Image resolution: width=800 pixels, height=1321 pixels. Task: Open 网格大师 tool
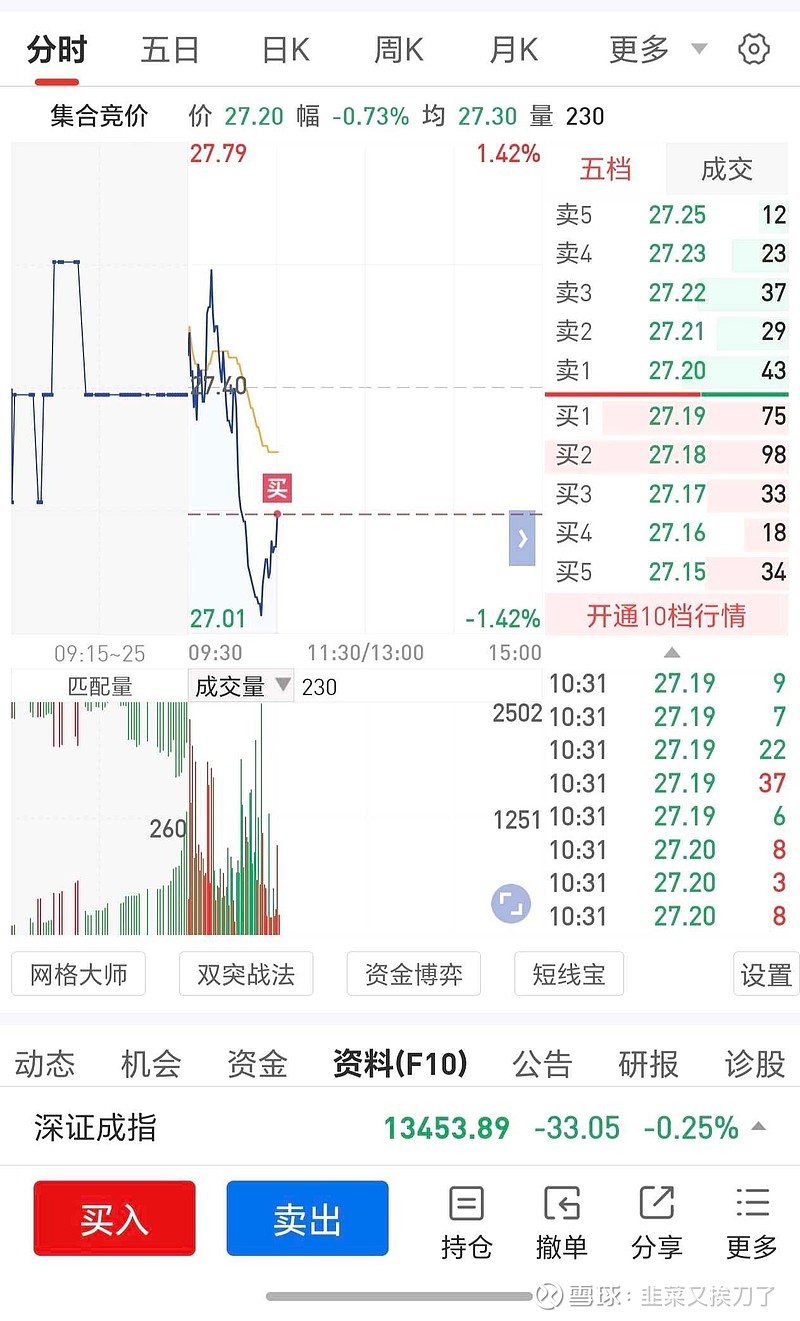[79, 974]
